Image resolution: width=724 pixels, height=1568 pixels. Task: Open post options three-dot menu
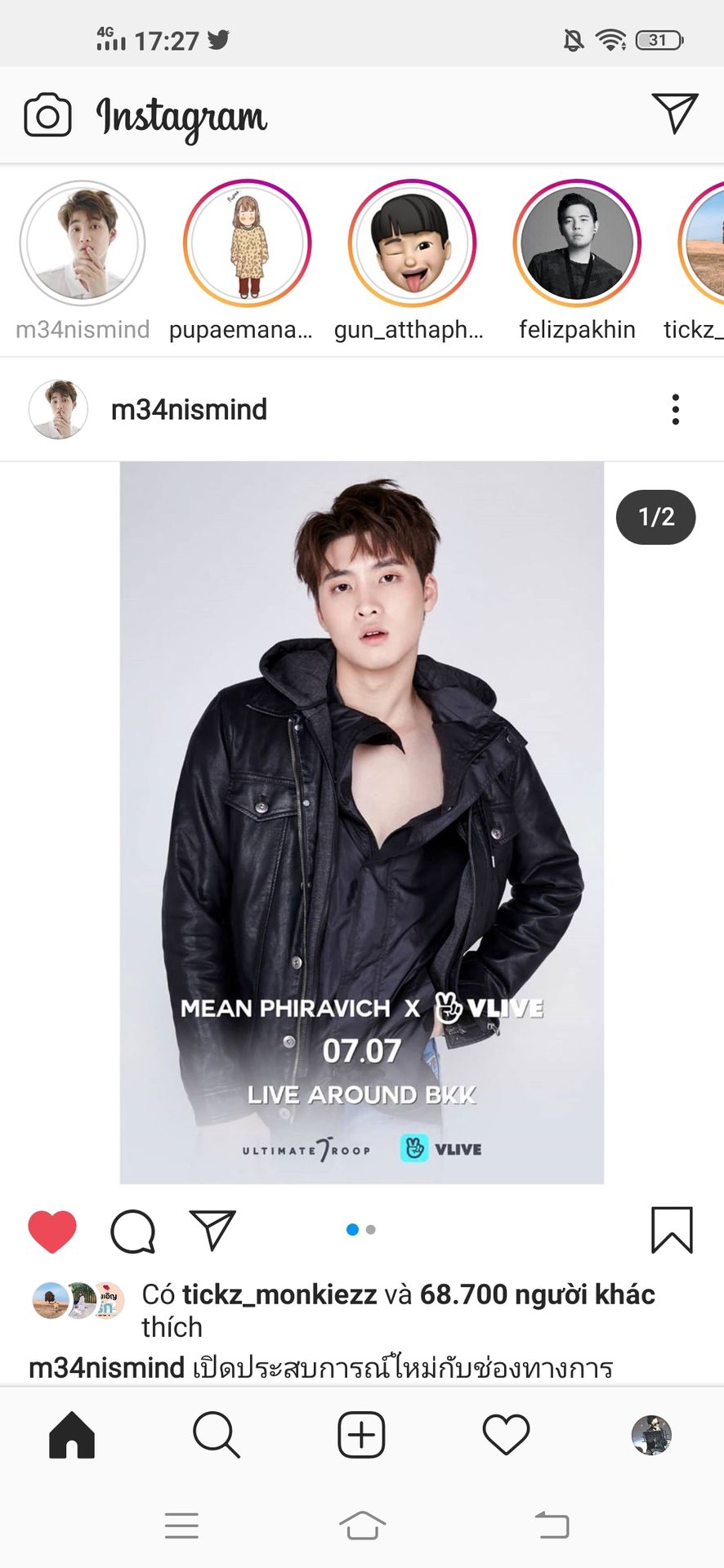[675, 409]
